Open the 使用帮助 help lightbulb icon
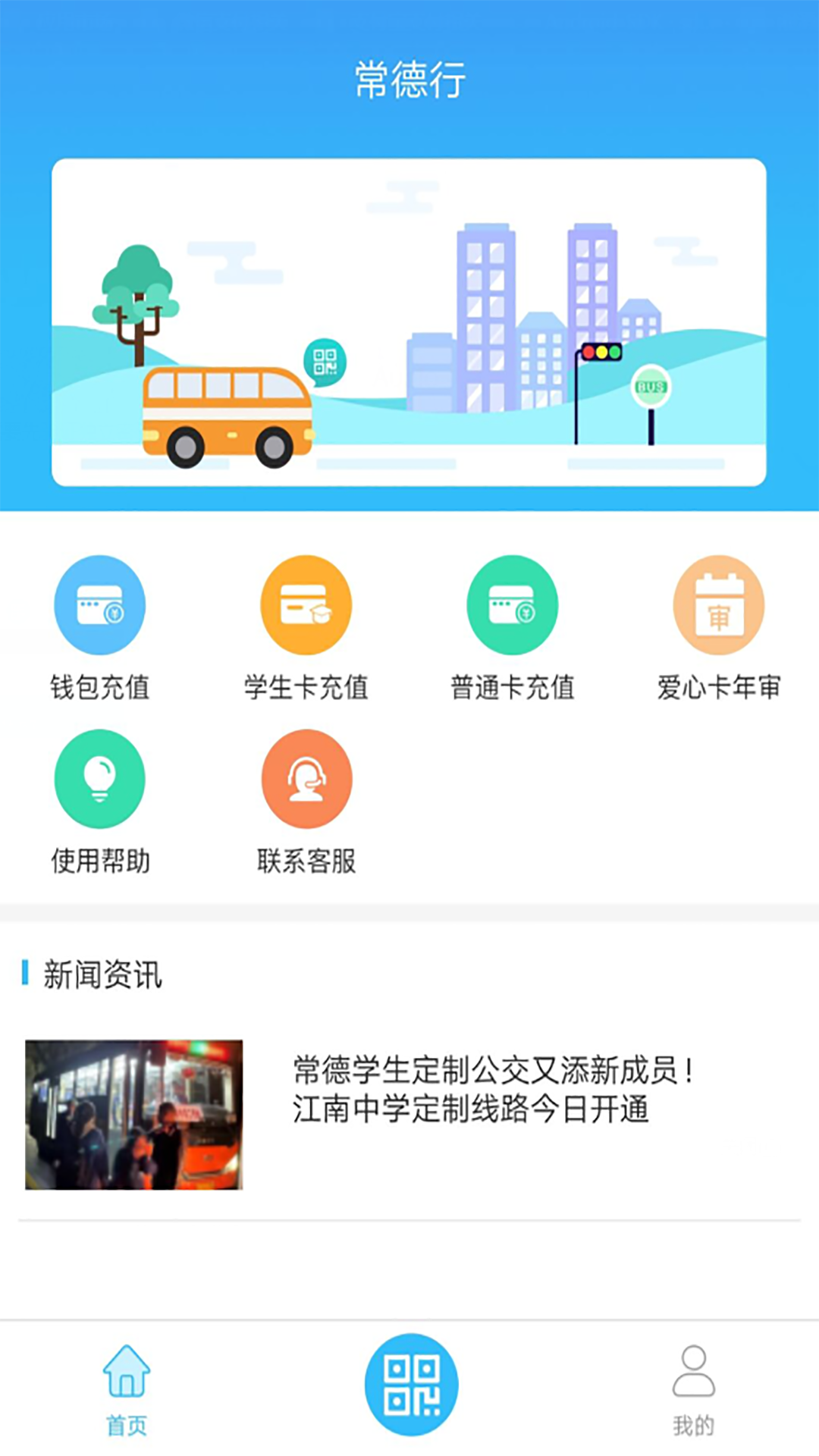 pos(99,778)
